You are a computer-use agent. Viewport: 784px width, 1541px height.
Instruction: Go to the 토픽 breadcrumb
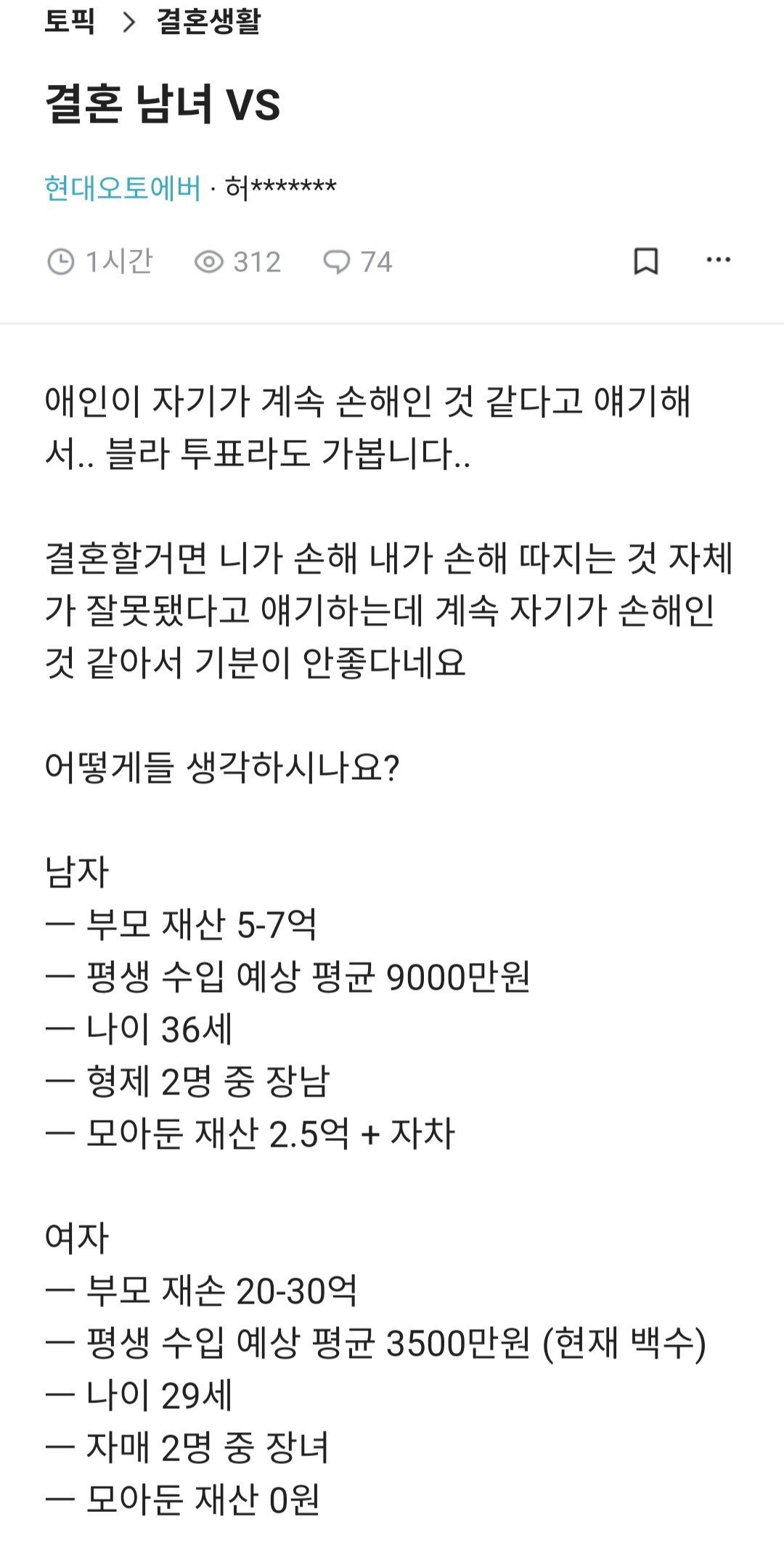pyautogui.click(x=70, y=21)
